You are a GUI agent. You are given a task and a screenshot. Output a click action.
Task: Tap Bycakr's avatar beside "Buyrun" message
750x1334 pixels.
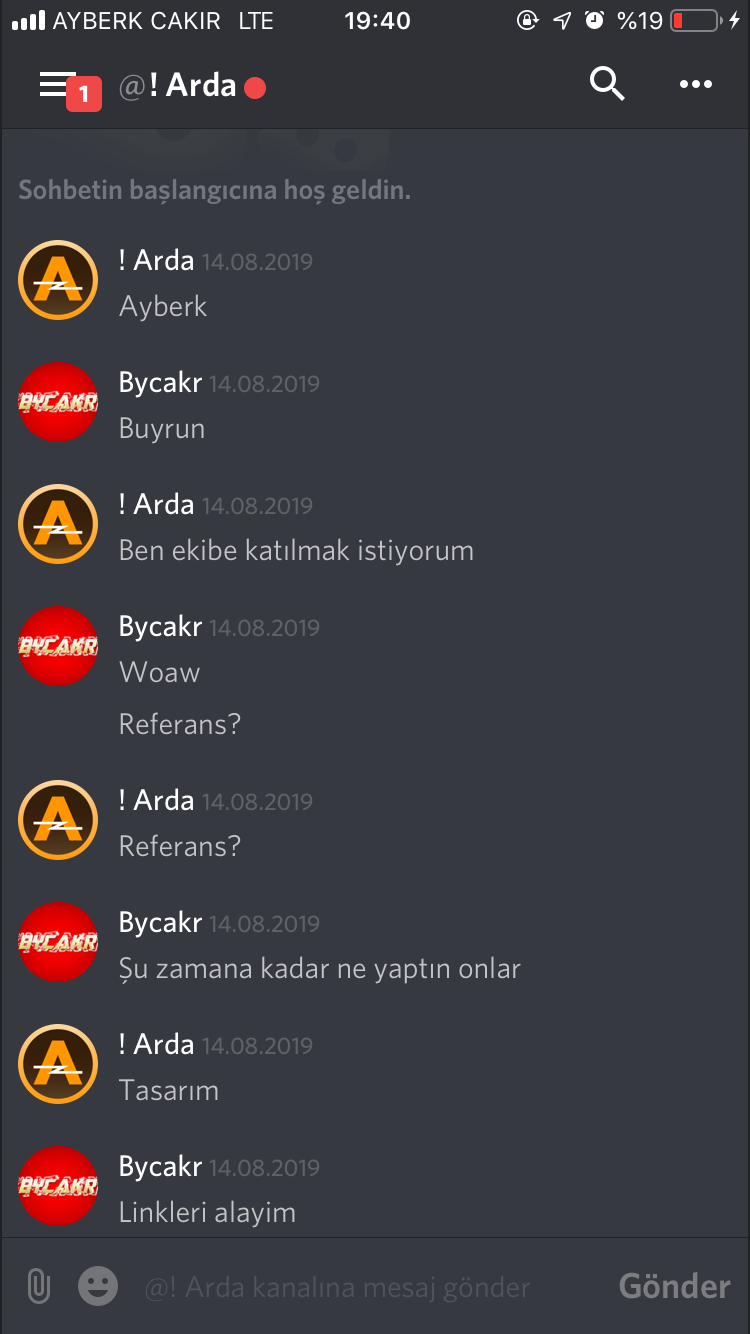pos(58,402)
